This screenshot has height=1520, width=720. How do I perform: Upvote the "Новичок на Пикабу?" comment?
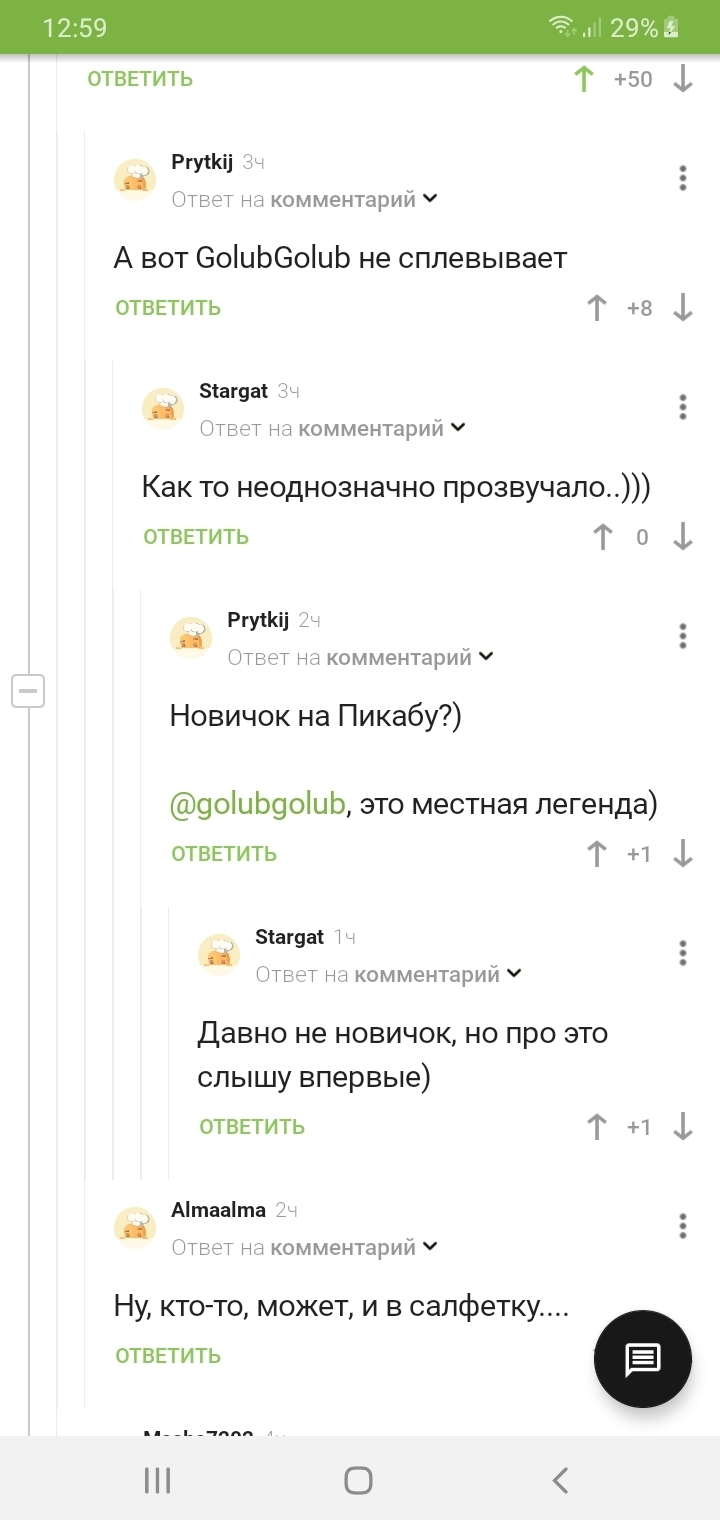pyautogui.click(x=597, y=854)
